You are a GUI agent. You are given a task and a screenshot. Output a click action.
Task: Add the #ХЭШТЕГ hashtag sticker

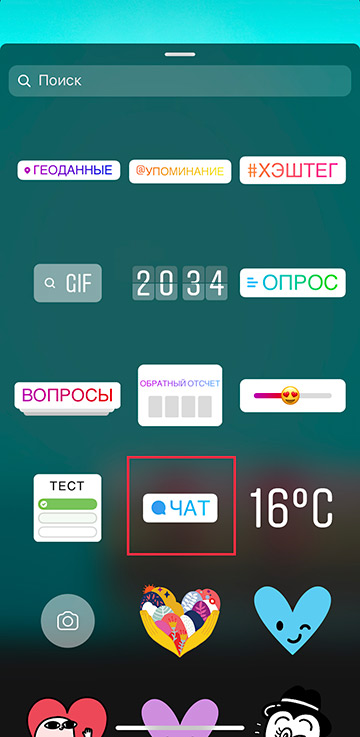click(x=292, y=170)
